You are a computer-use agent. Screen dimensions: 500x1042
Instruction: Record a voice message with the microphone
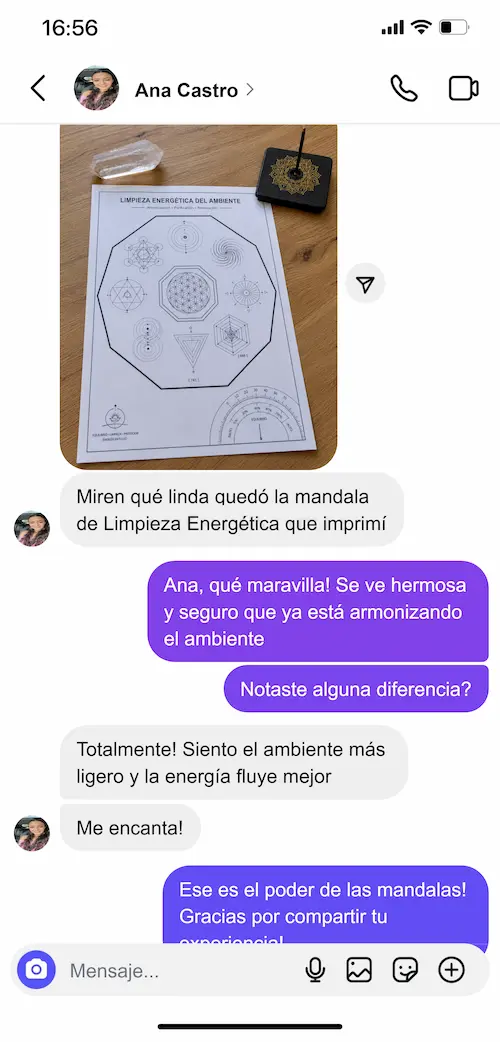tap(315, 970)
